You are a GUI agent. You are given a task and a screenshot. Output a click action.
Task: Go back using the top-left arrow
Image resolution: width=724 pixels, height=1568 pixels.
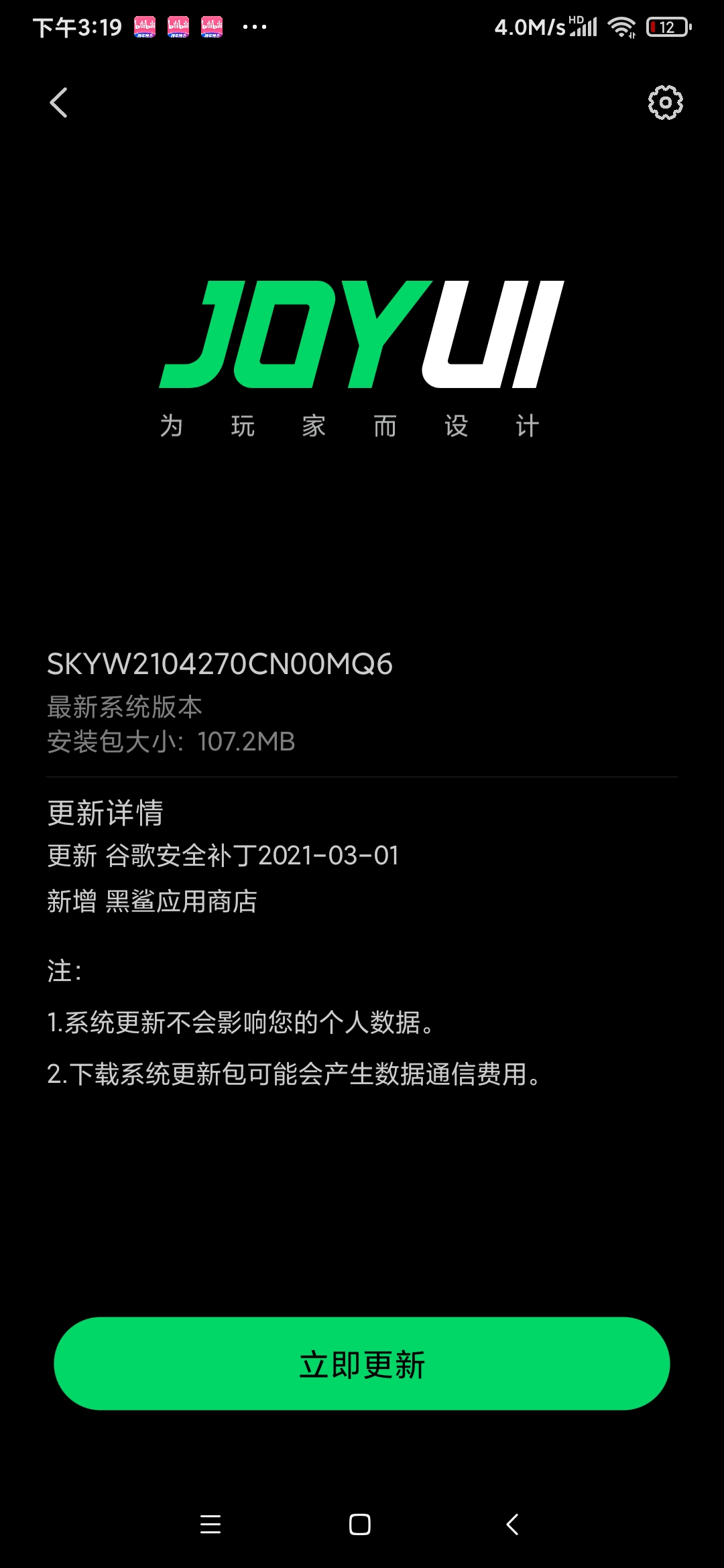click(59, 103)
